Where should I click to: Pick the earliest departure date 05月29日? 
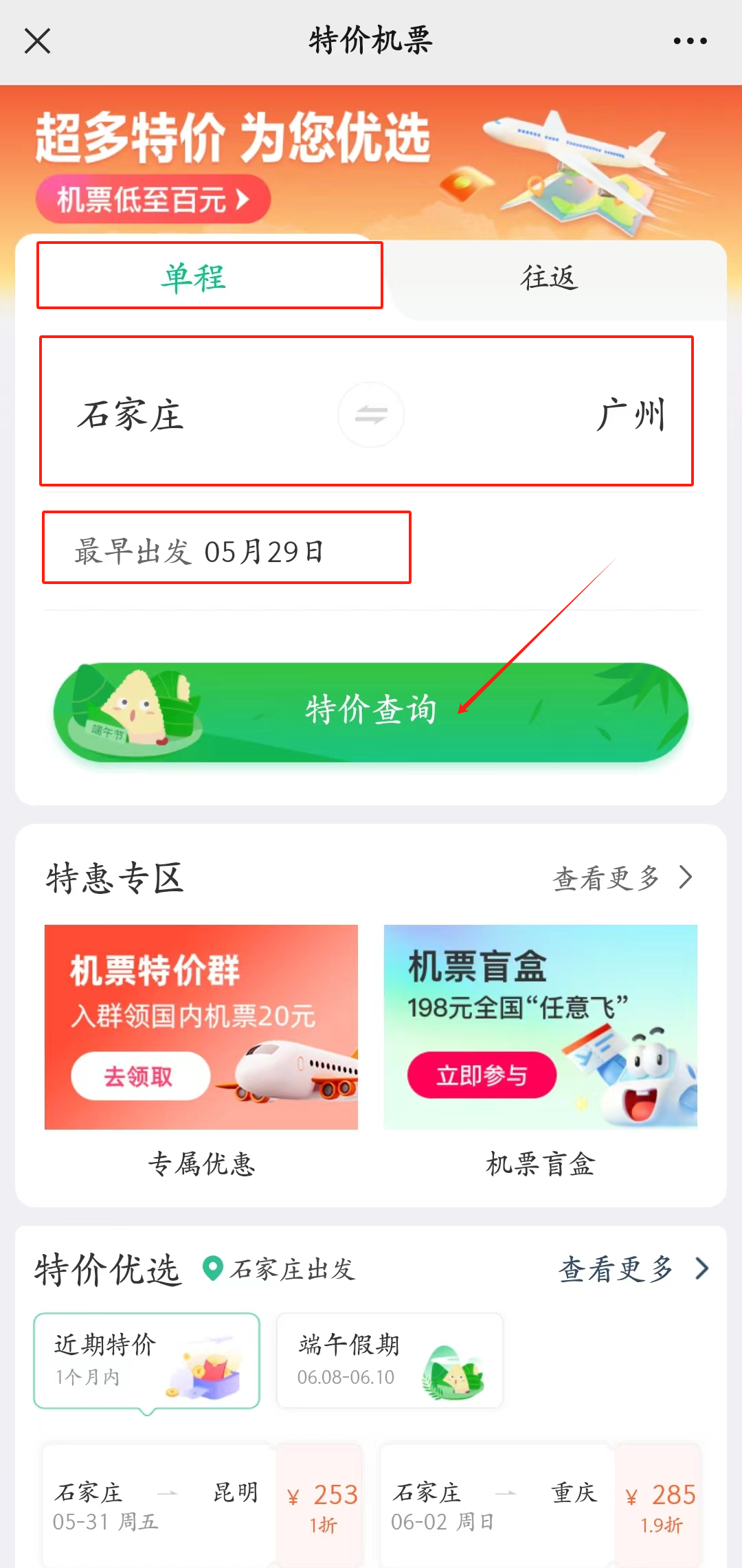199,551
